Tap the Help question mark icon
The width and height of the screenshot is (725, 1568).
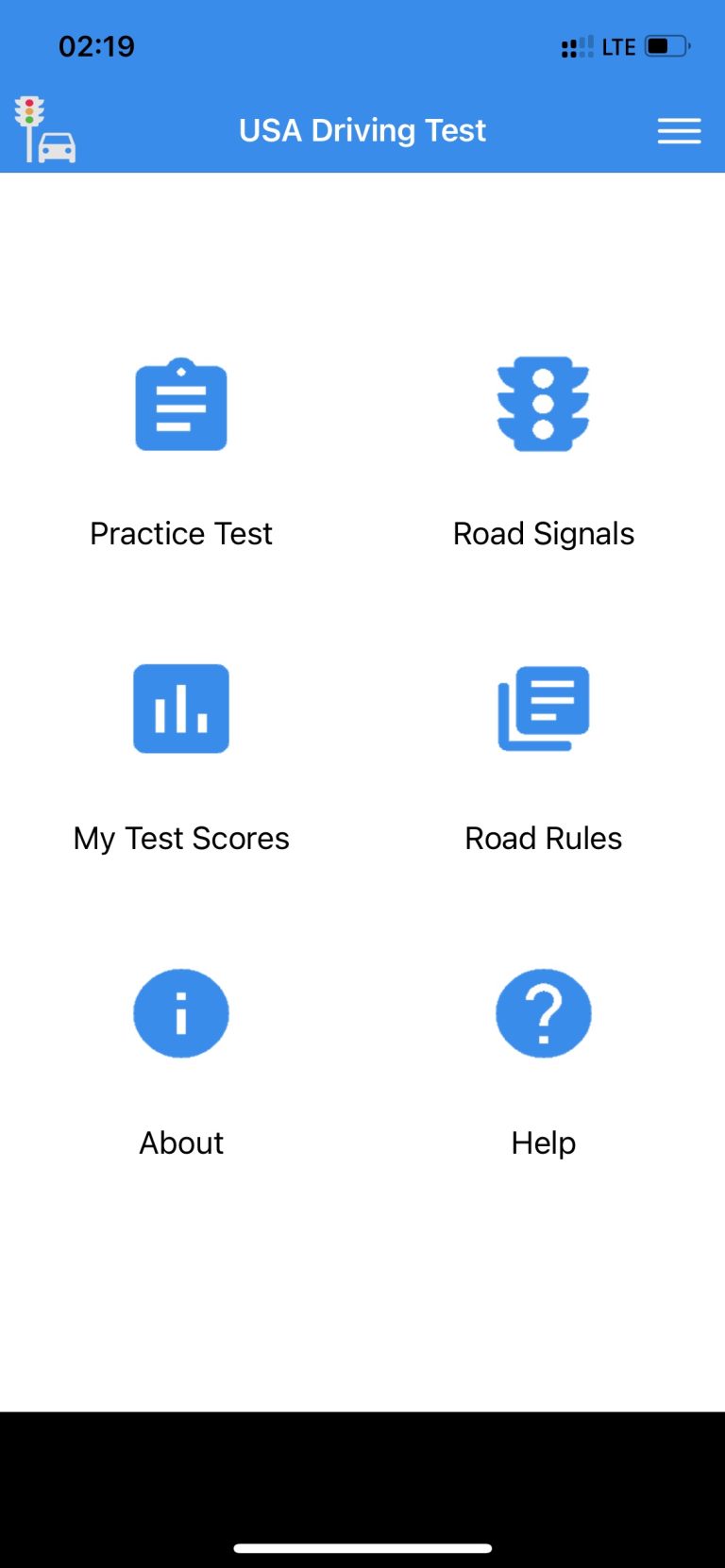point(543,1012)
